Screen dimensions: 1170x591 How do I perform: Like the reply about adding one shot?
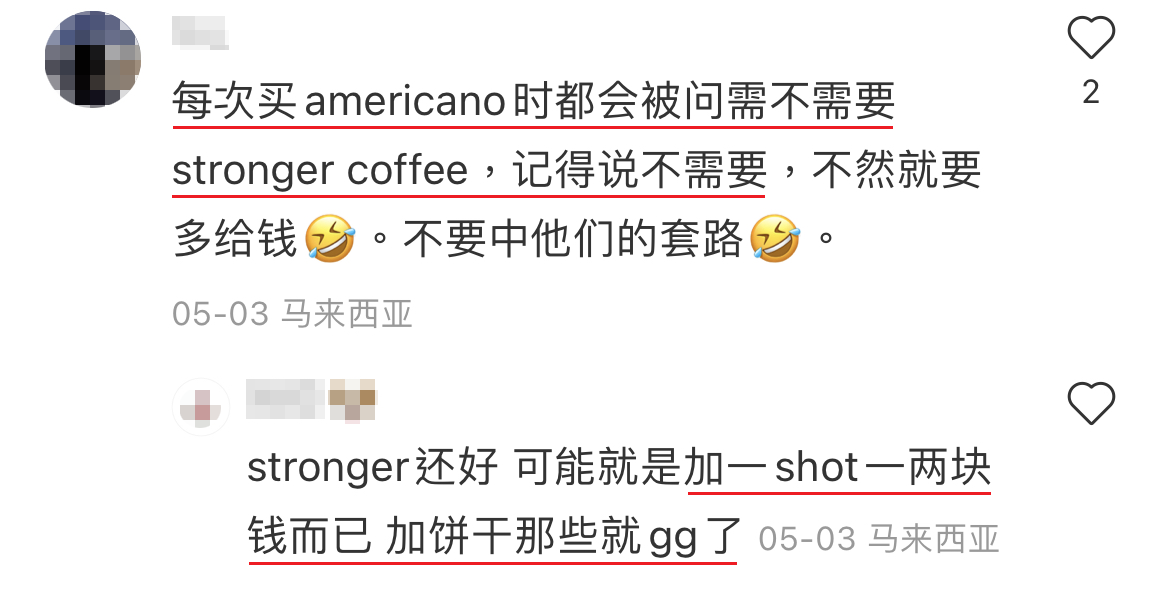coord(1091,404)
